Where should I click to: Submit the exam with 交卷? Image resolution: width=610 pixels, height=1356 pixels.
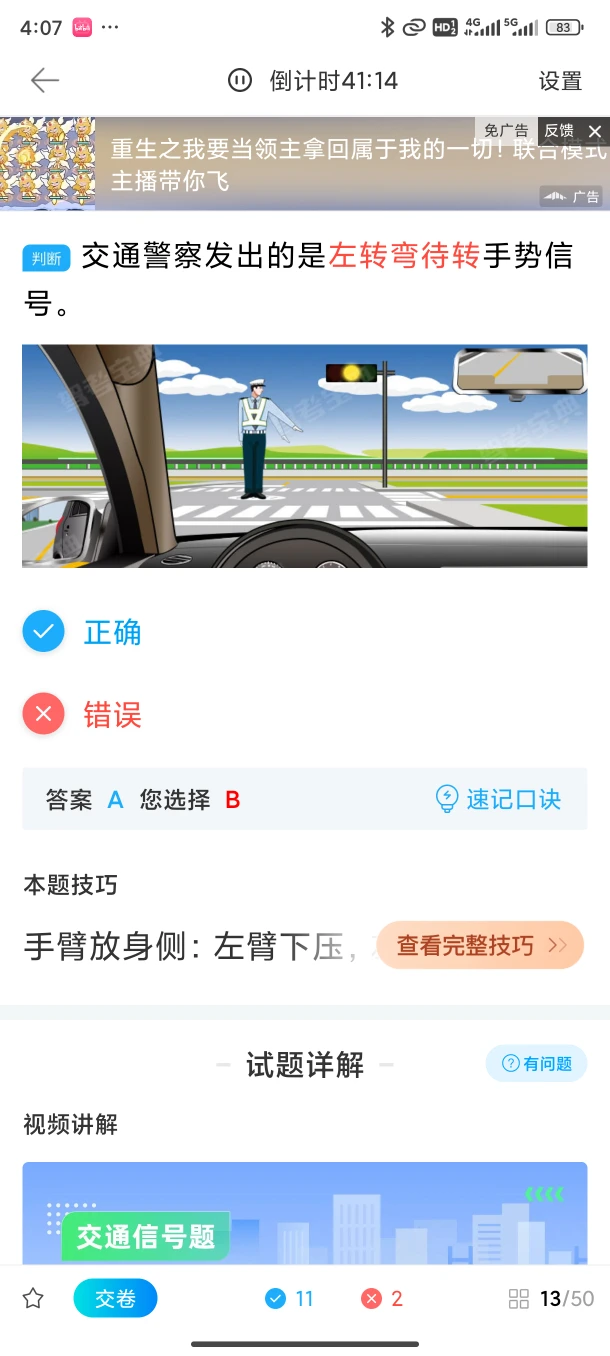point(115,1298)
